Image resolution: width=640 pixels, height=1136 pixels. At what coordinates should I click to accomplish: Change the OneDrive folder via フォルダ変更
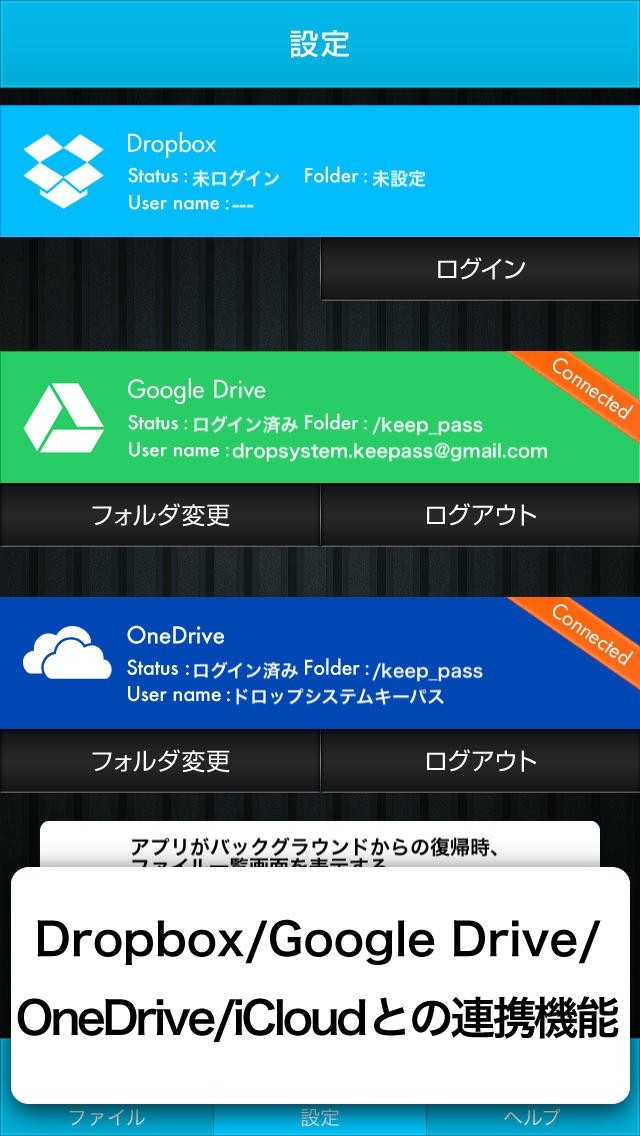[160, 761]
